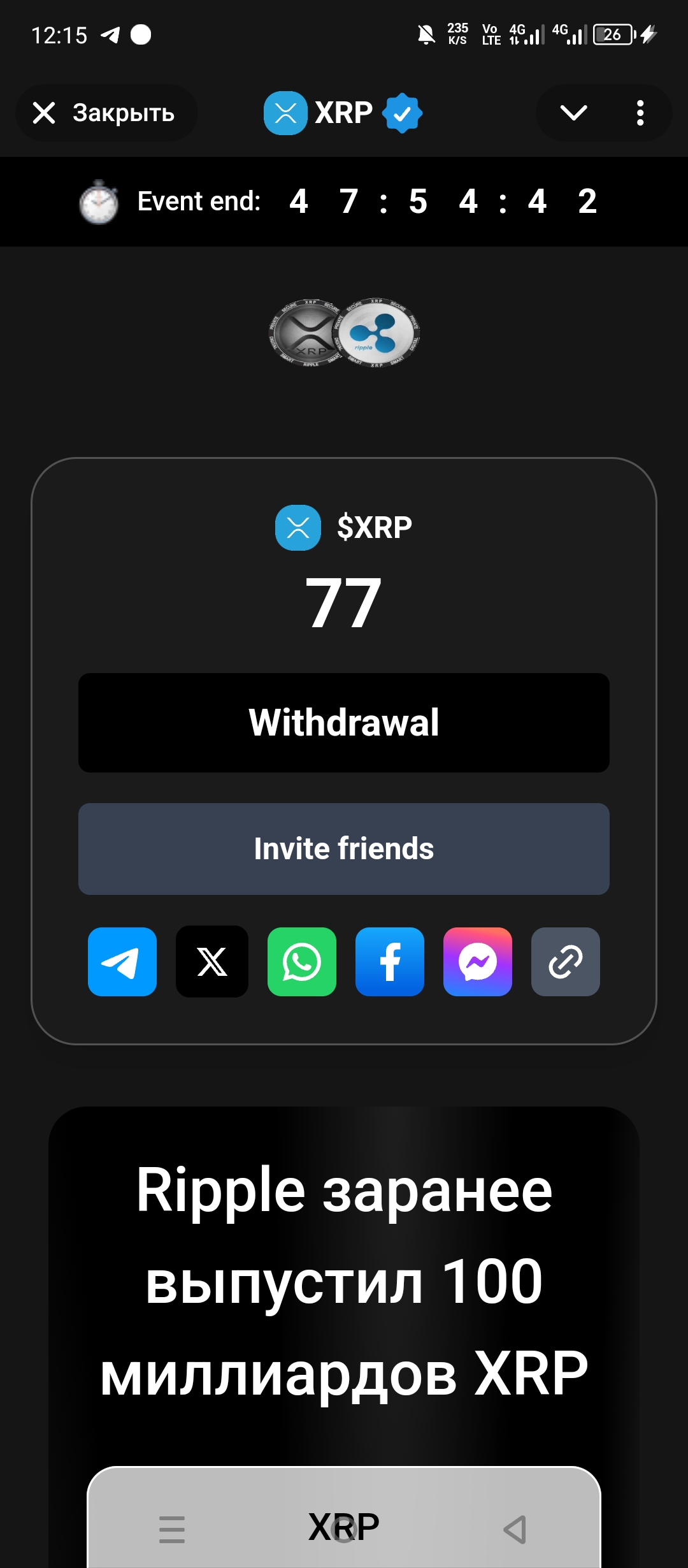Image resolution: width=688 pixels, height=1568 pixels.
Task: Share via Messenger
Action: pyautogui.click(x=478, y=962)
